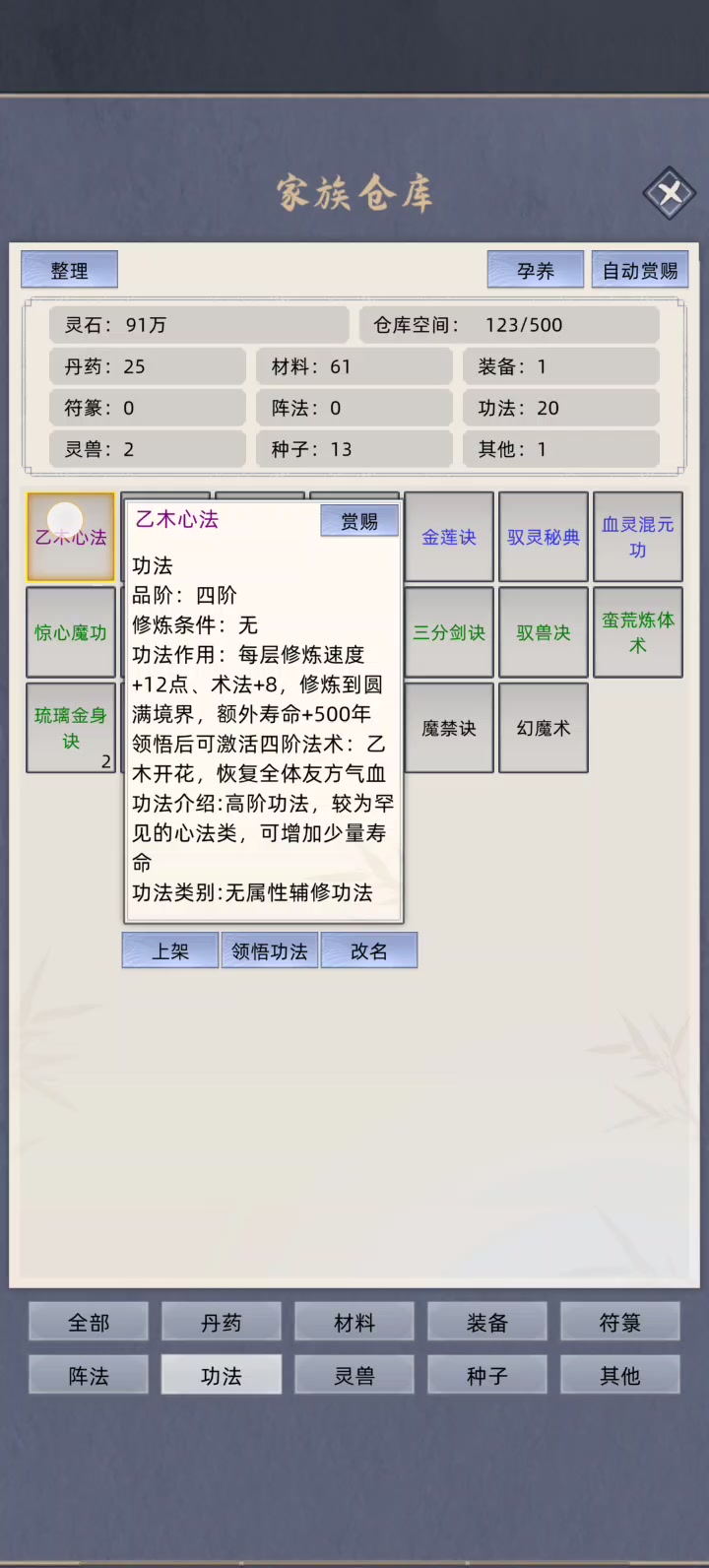The height and width of the screenshot is (1568, 709).
Task: Select the 琉璃金身诀 item
Action: pyautogui.click(x=71, y=728)
